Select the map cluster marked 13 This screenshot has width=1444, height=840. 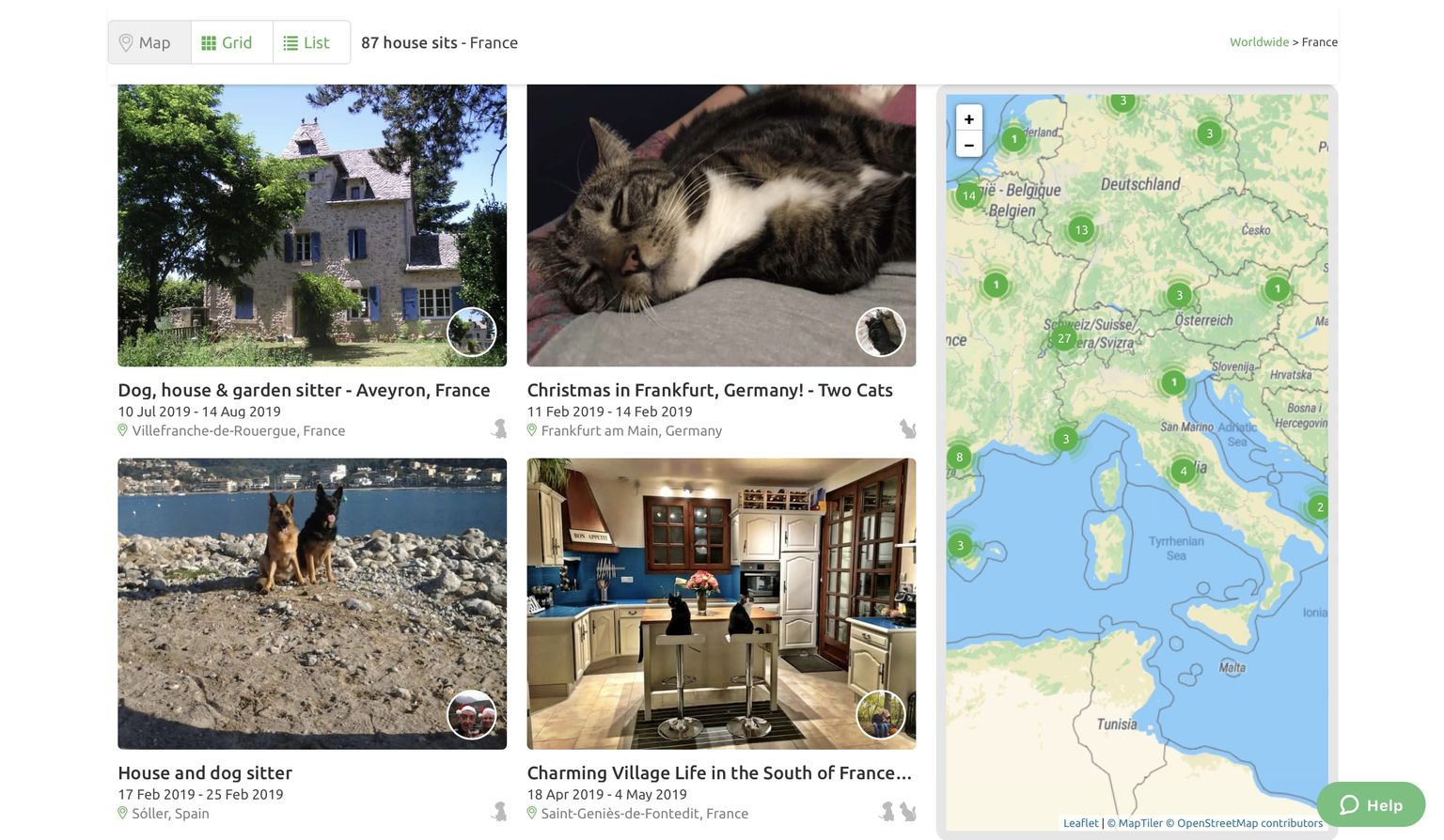[x=1081, y=229]
